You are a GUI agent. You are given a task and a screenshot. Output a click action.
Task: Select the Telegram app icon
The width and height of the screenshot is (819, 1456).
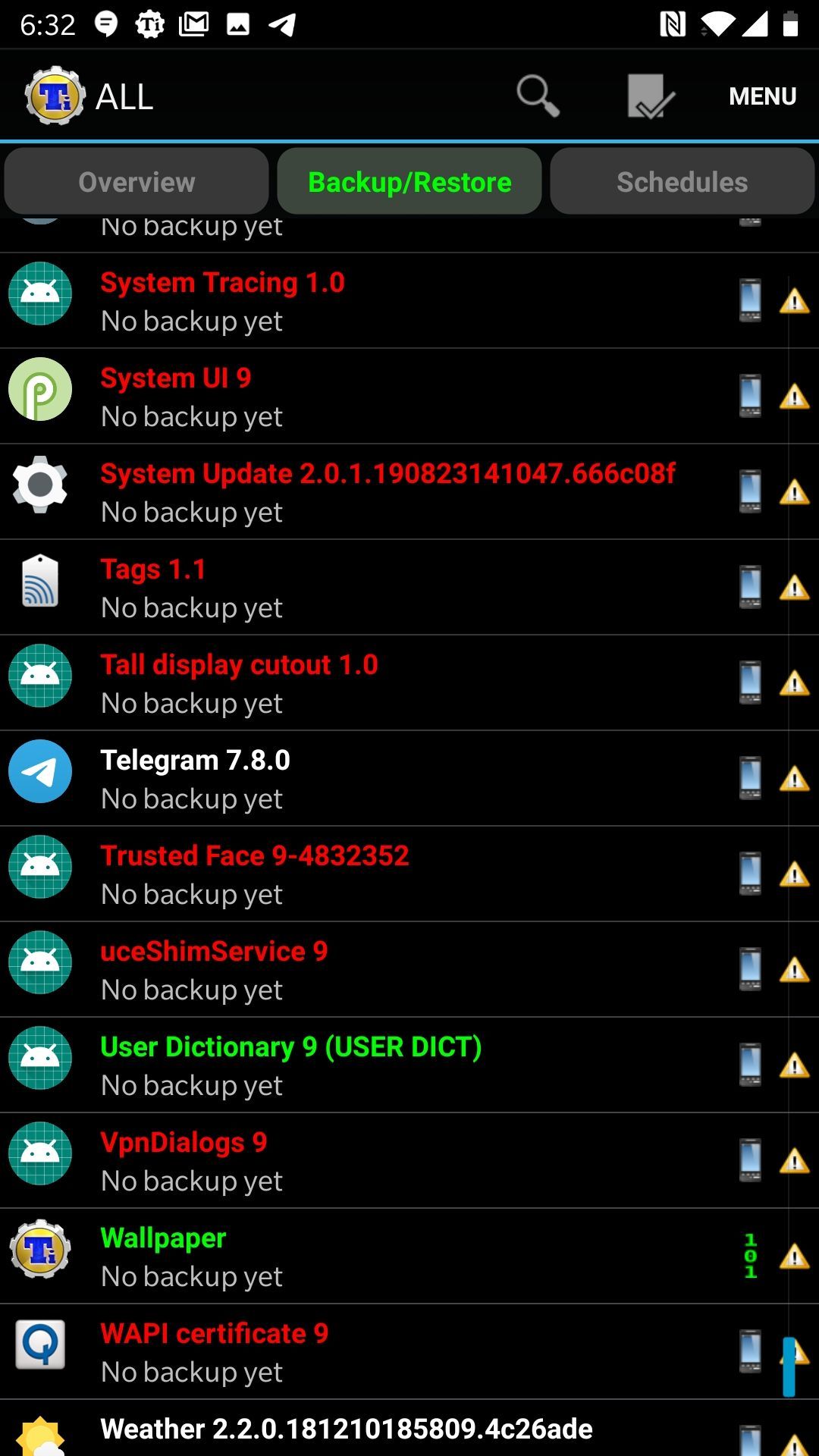pos(39,771)
